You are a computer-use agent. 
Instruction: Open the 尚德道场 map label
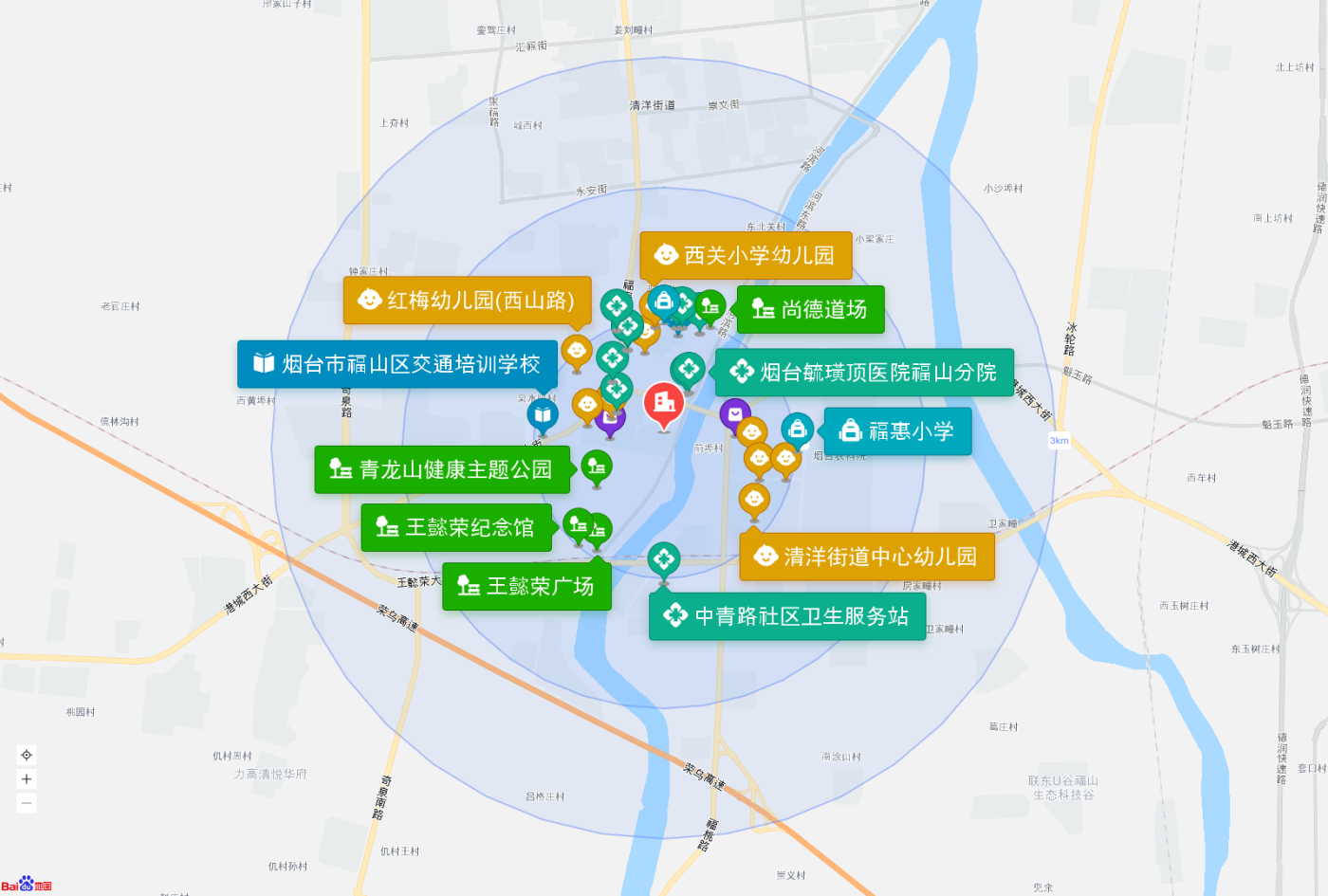(810, 310)
